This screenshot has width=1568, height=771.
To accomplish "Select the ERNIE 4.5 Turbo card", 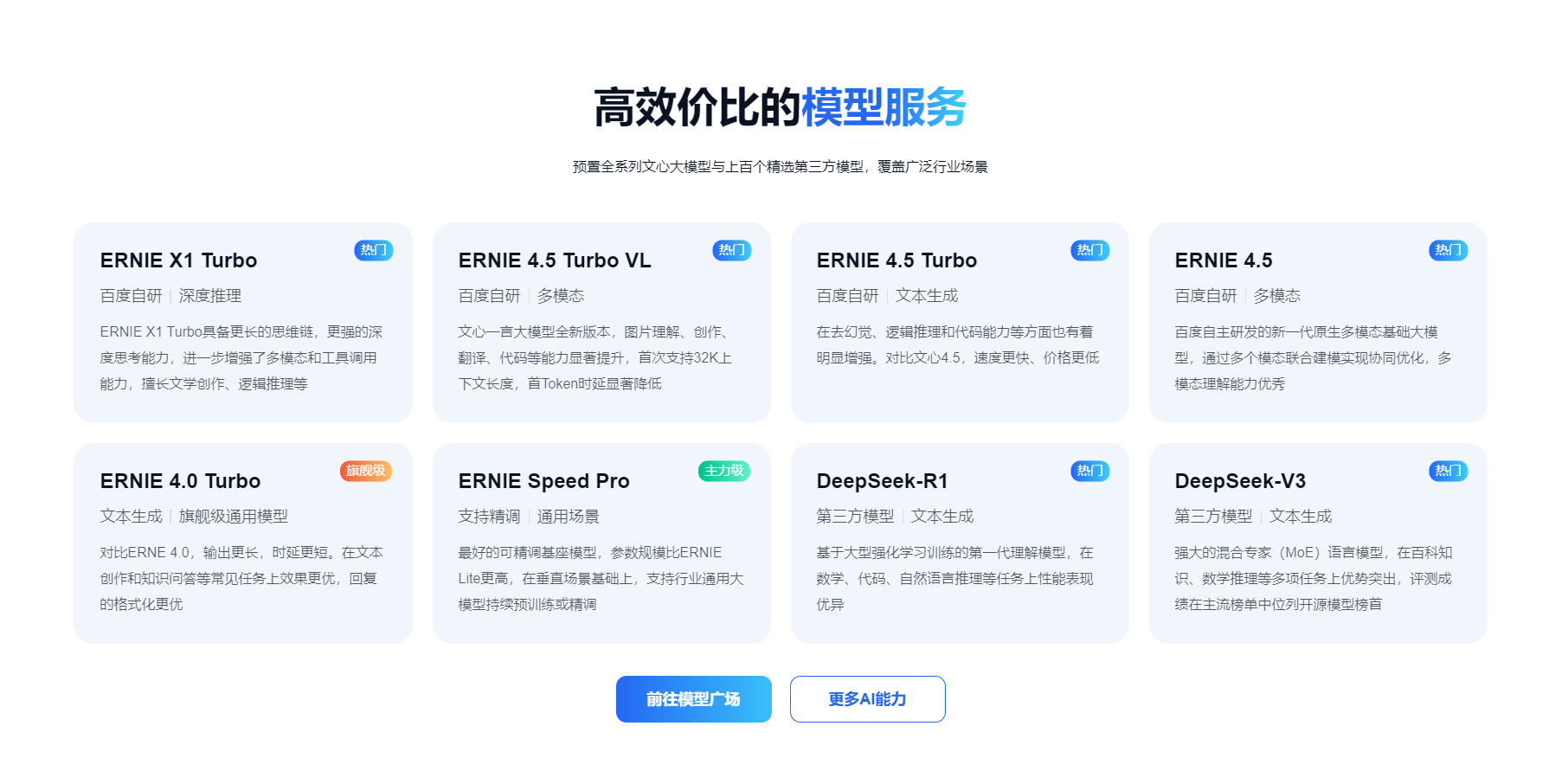I will click(x=959, y=322).
